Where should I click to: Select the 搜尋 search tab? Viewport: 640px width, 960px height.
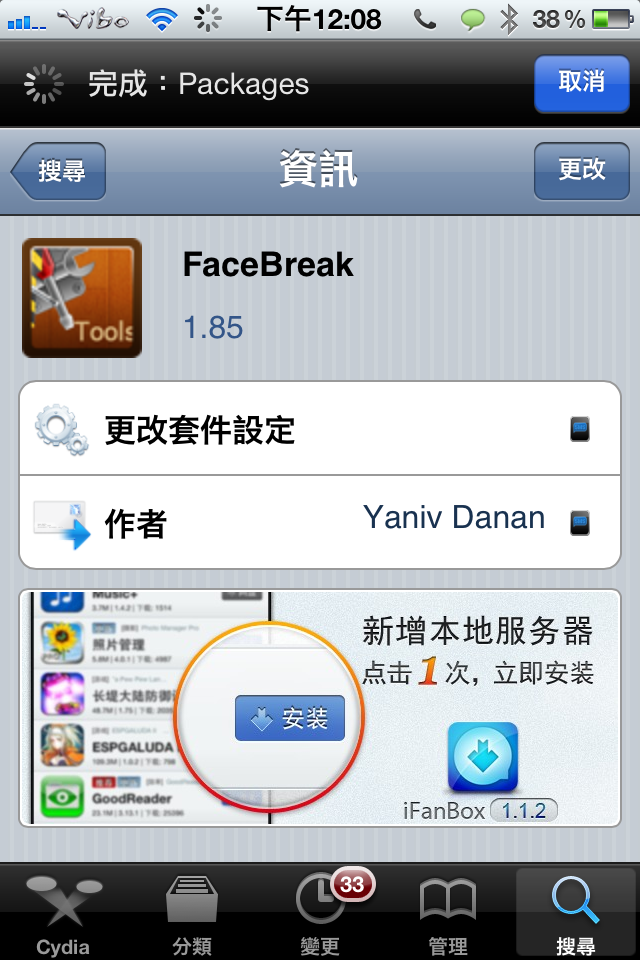575,912
